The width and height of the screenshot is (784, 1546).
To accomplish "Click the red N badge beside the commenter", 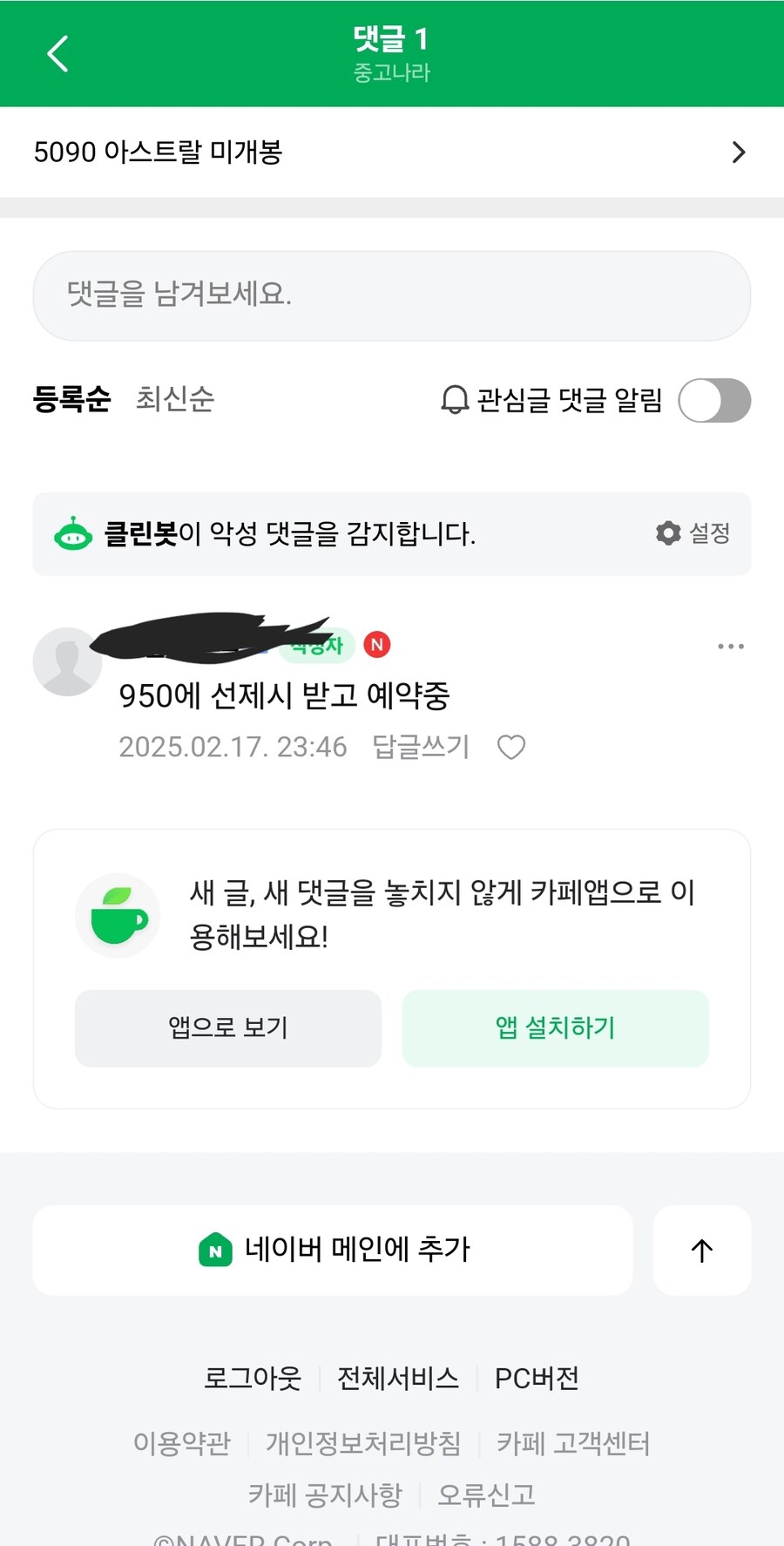I will click(376, 645).
